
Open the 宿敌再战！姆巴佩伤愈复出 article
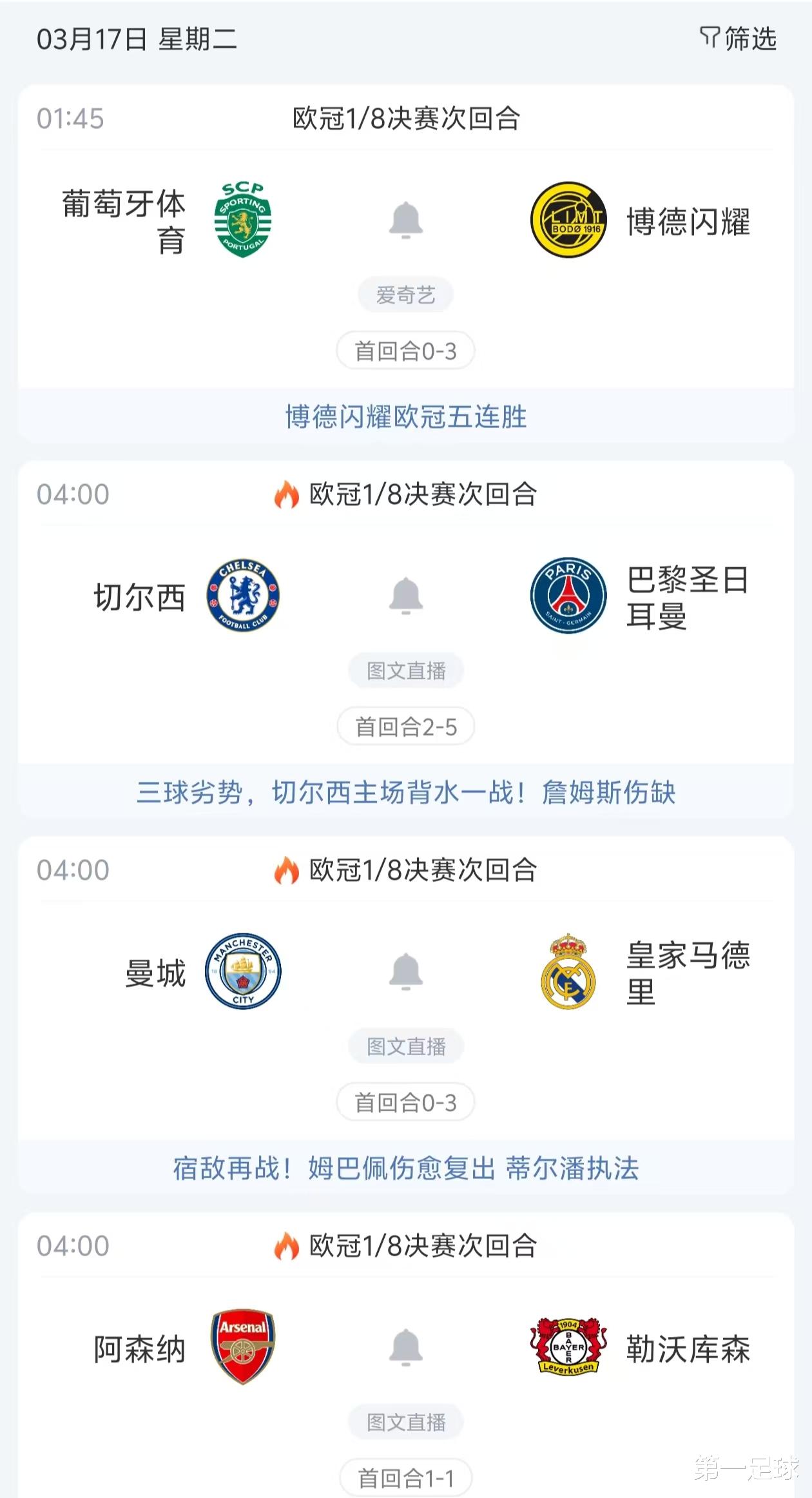405,1168
